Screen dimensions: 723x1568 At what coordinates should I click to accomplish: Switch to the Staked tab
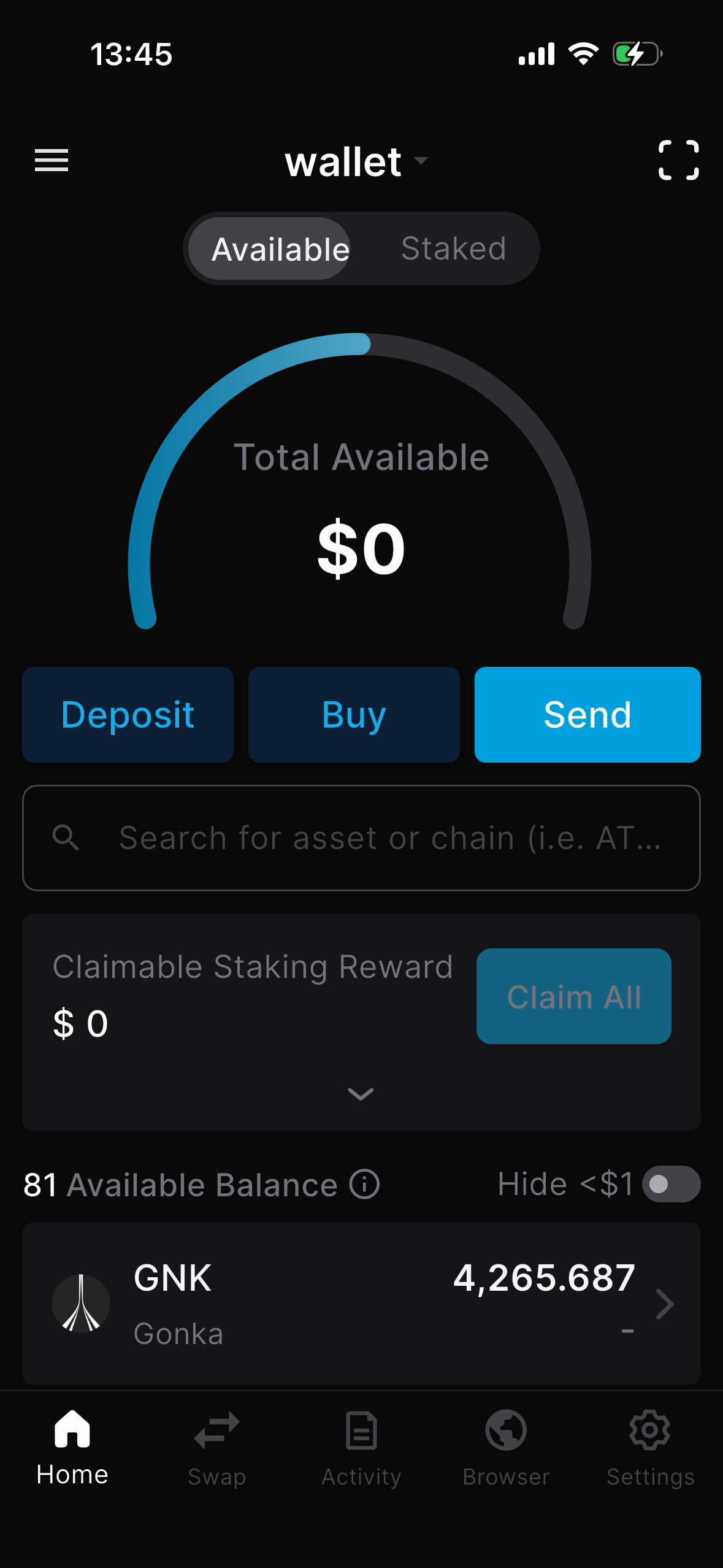tap(453, 249)
